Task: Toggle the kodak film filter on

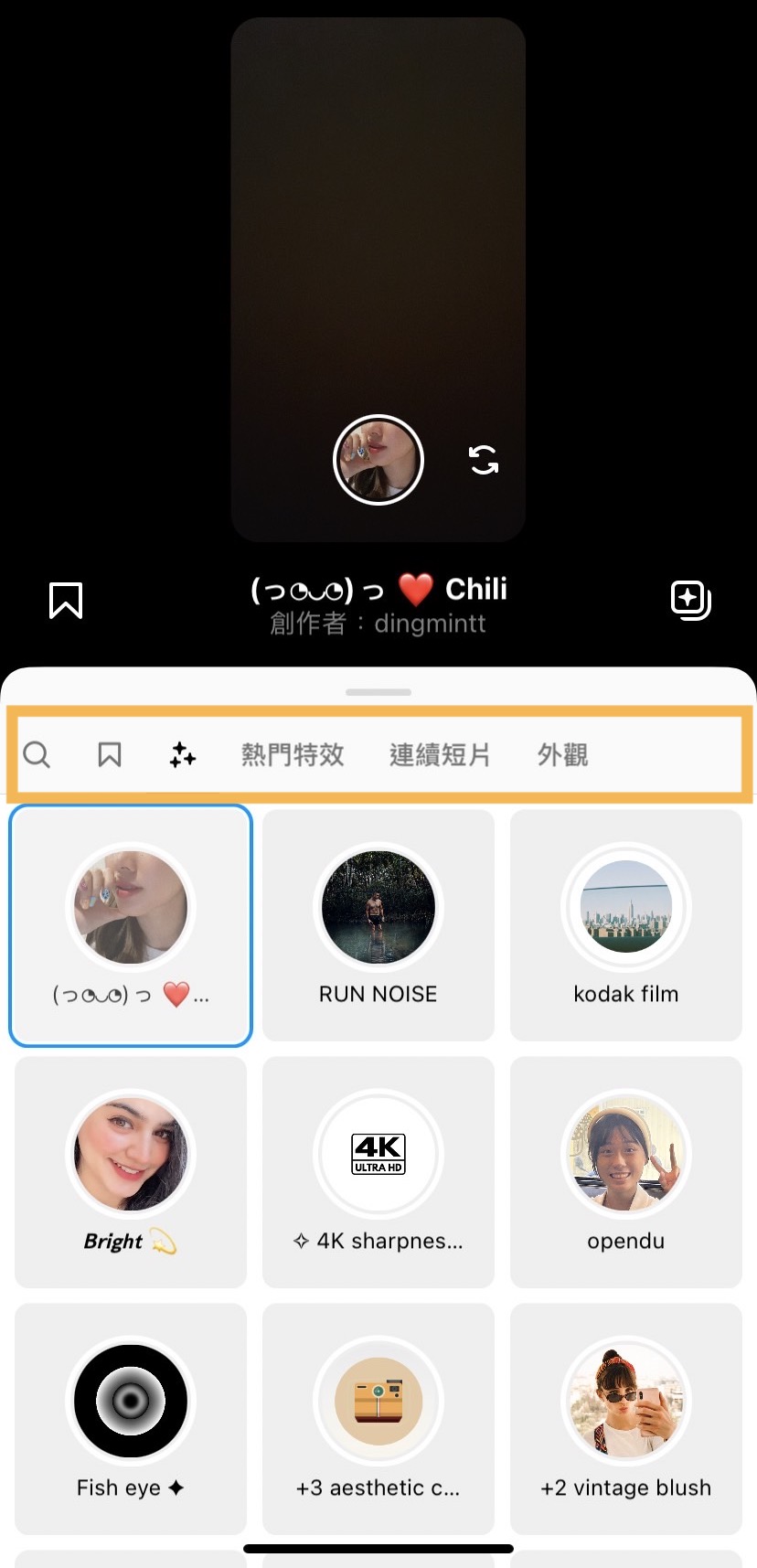Action: [x=625, y=907]
